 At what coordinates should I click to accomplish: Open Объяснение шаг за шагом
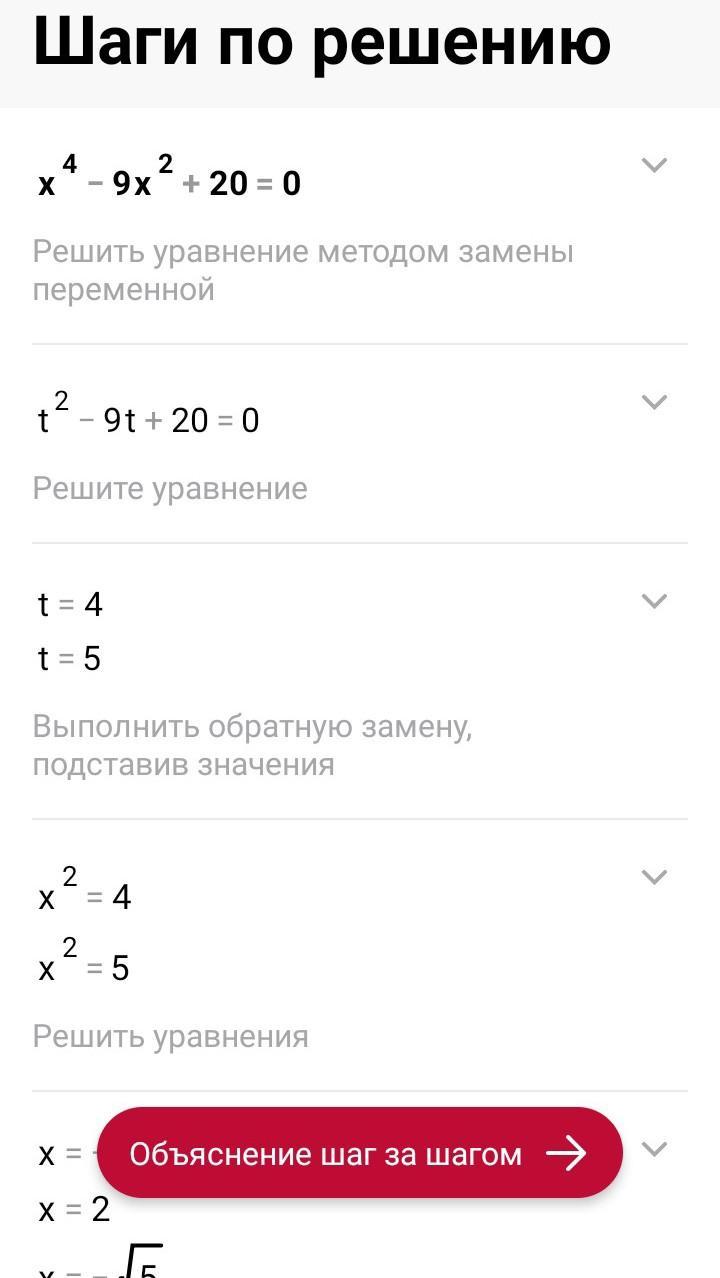click(360, 1153)
